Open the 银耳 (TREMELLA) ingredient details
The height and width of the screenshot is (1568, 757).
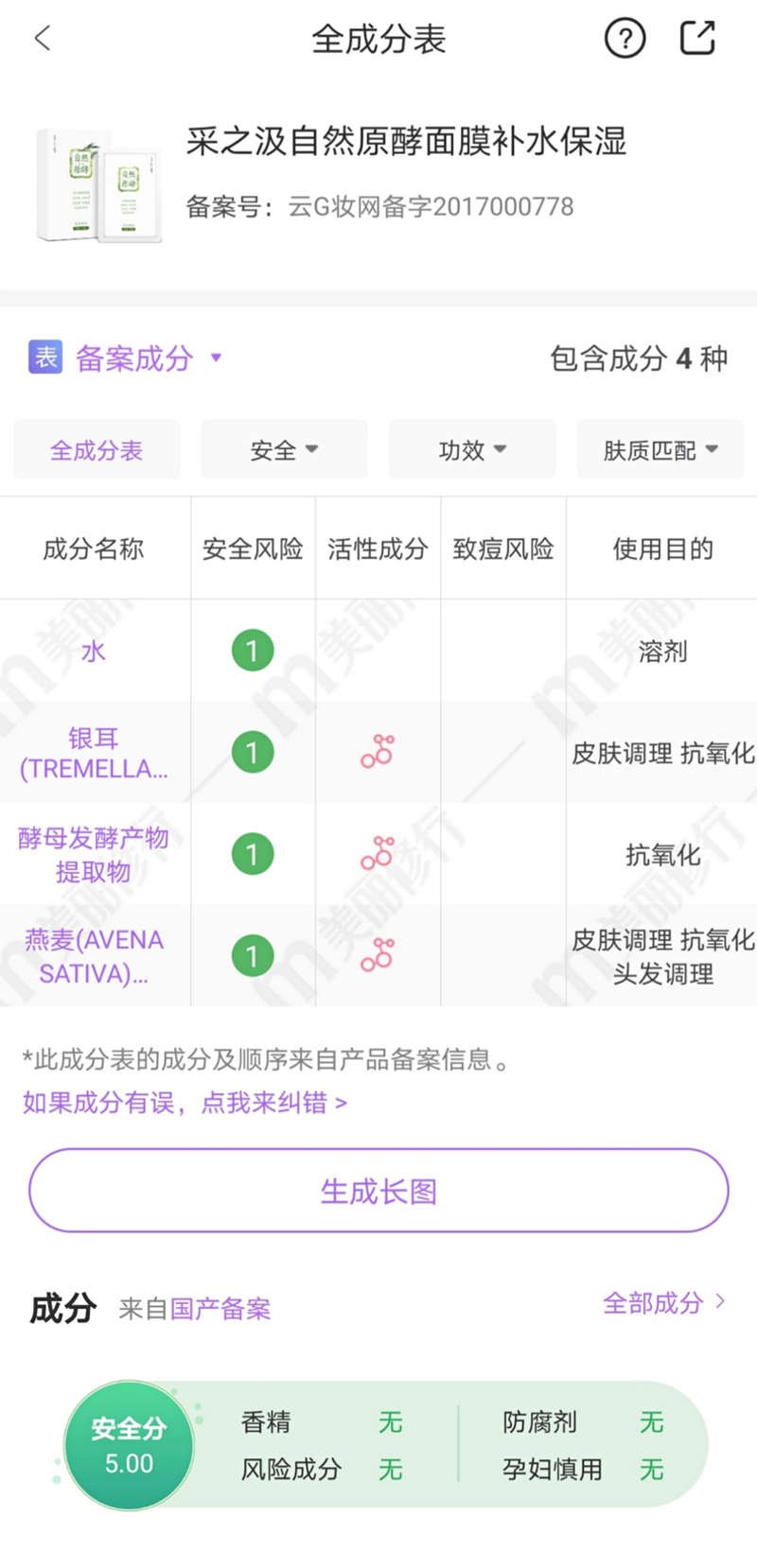coord(93,753)
